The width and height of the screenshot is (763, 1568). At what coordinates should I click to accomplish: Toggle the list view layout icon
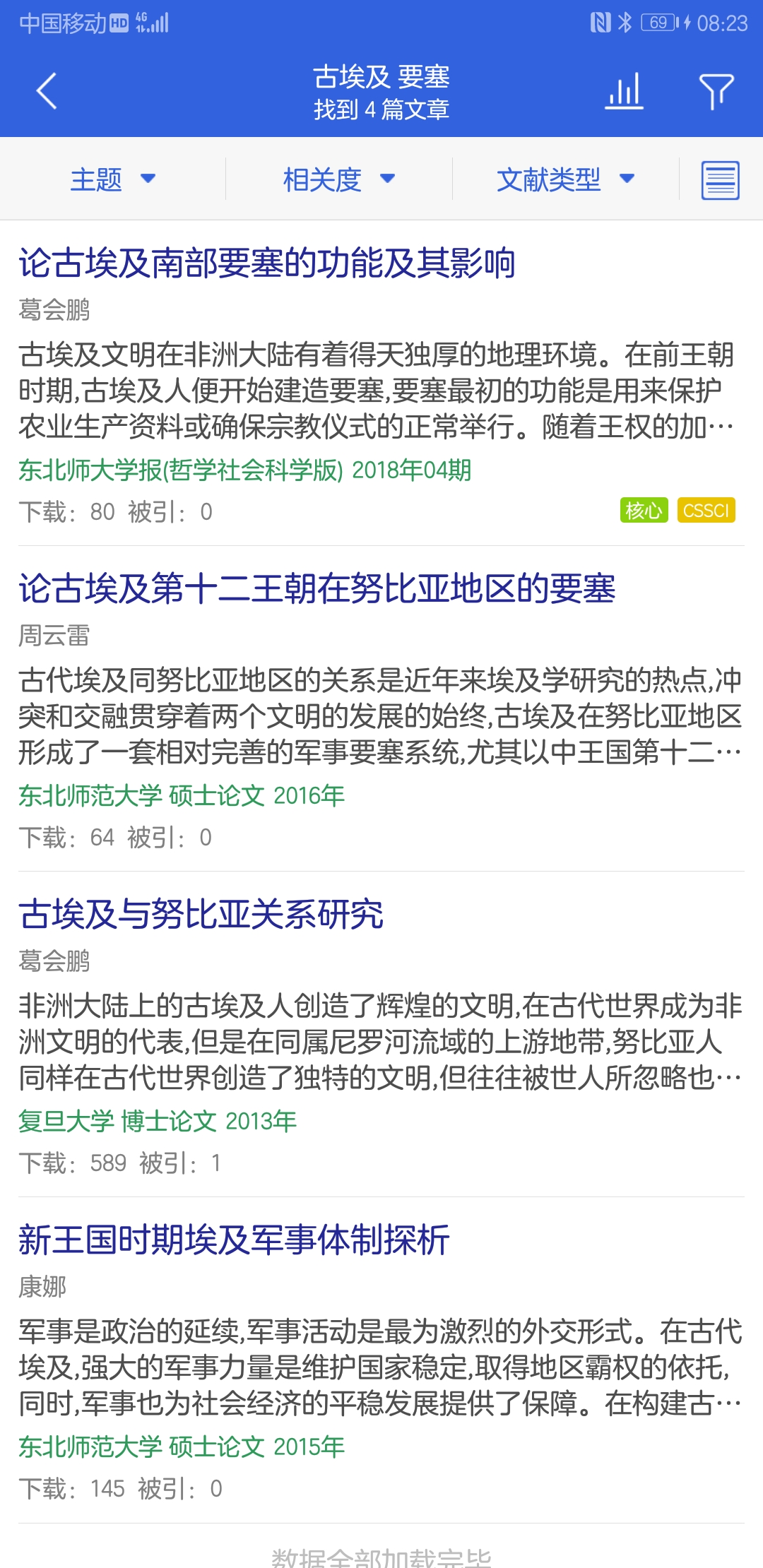pyautogui.click(x=720, y=180)
